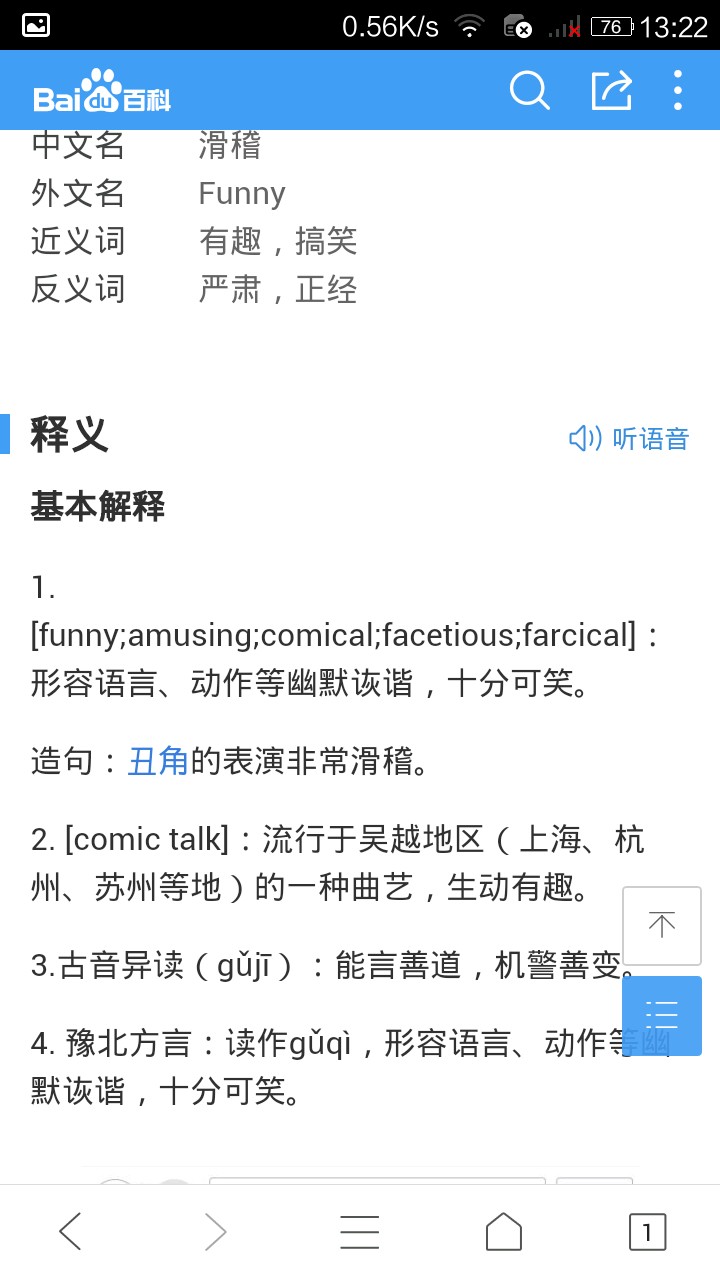Open the browser menu
Screen dimensions: 720x1280
[x=360, y=1232]
